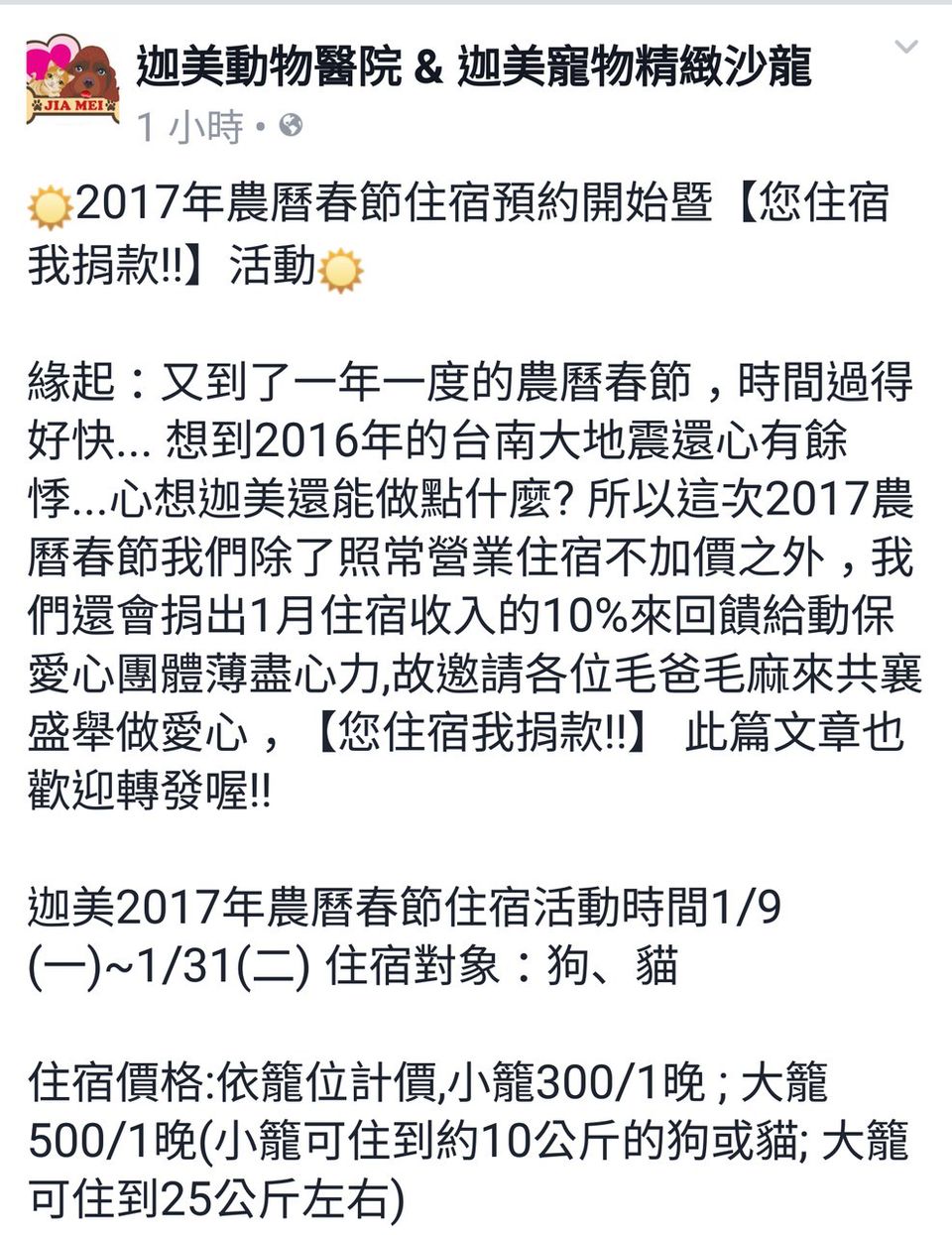View the JIA MEI profile picture
This screenshot has width=952, height=1235.
point(72,81)
